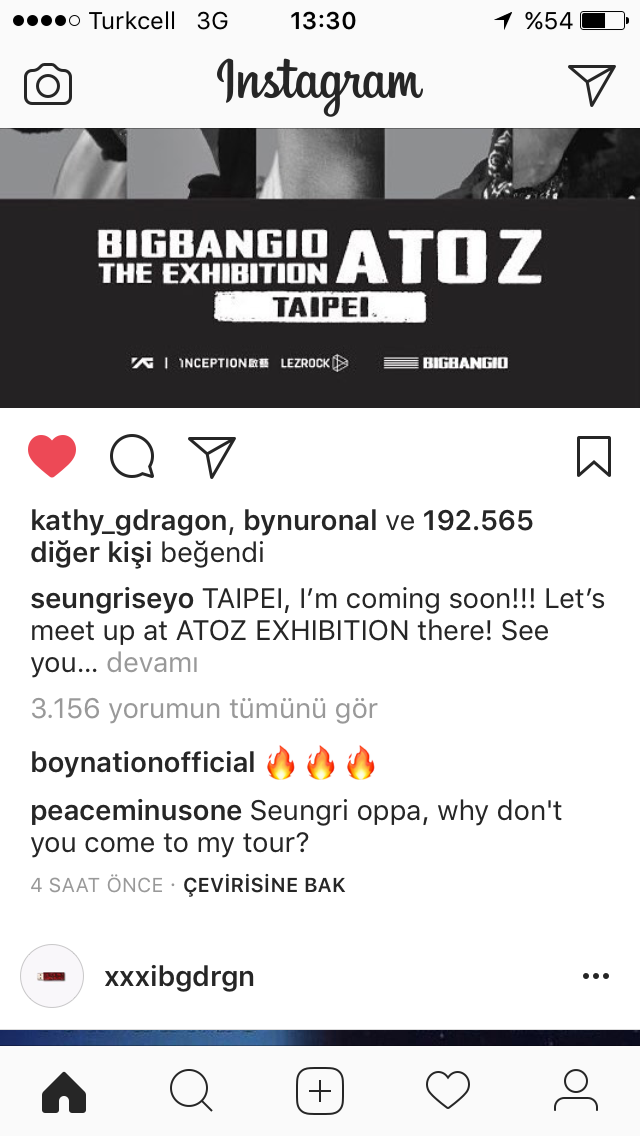
Task: Open direct messages inbox
Action: coord(591,84)
